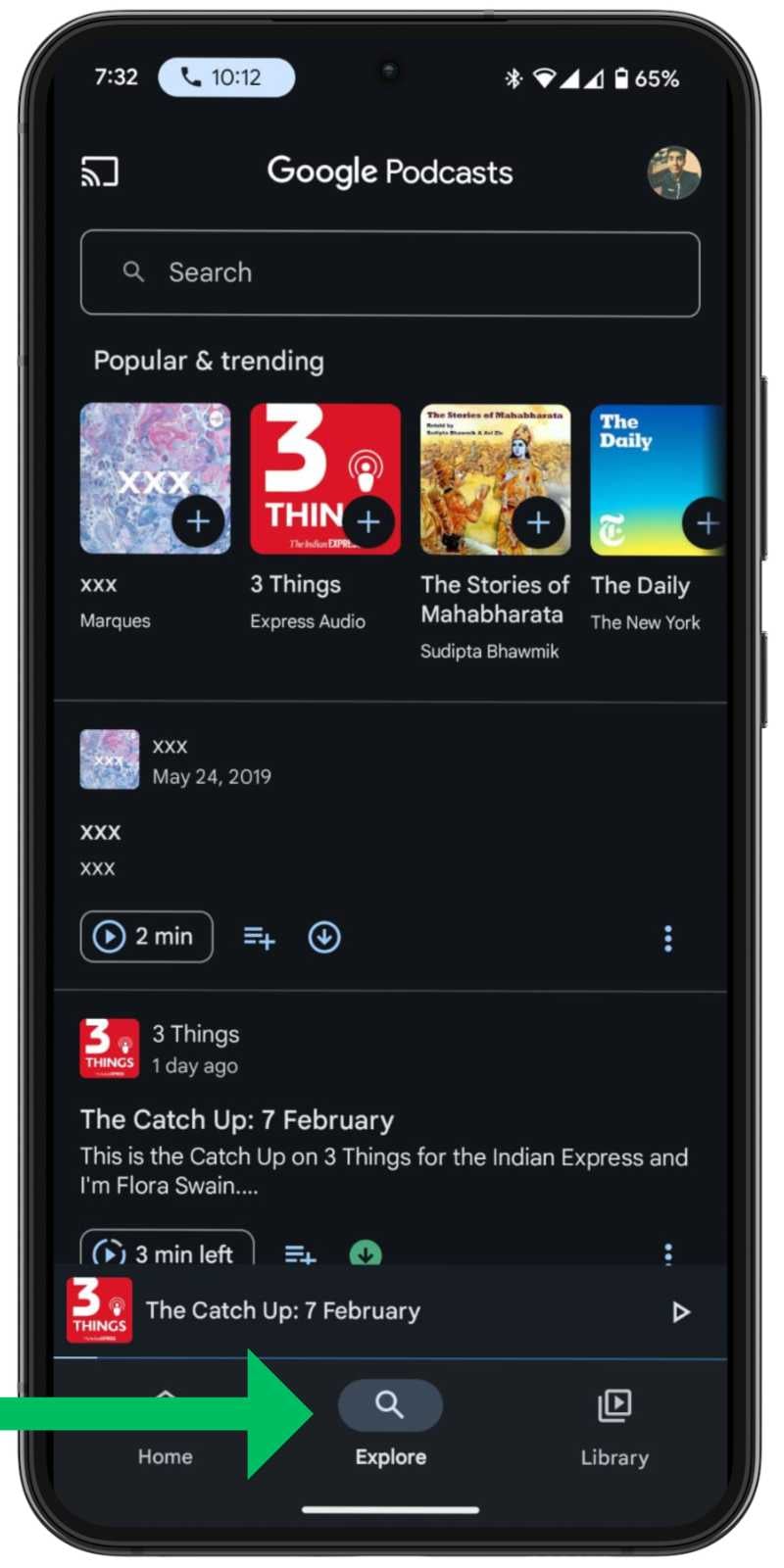Resume the episode with 3 min left
Image resolution: width=784 pixels, height=1568 pixels.
pyautogui.click(x=167, y=1249)
